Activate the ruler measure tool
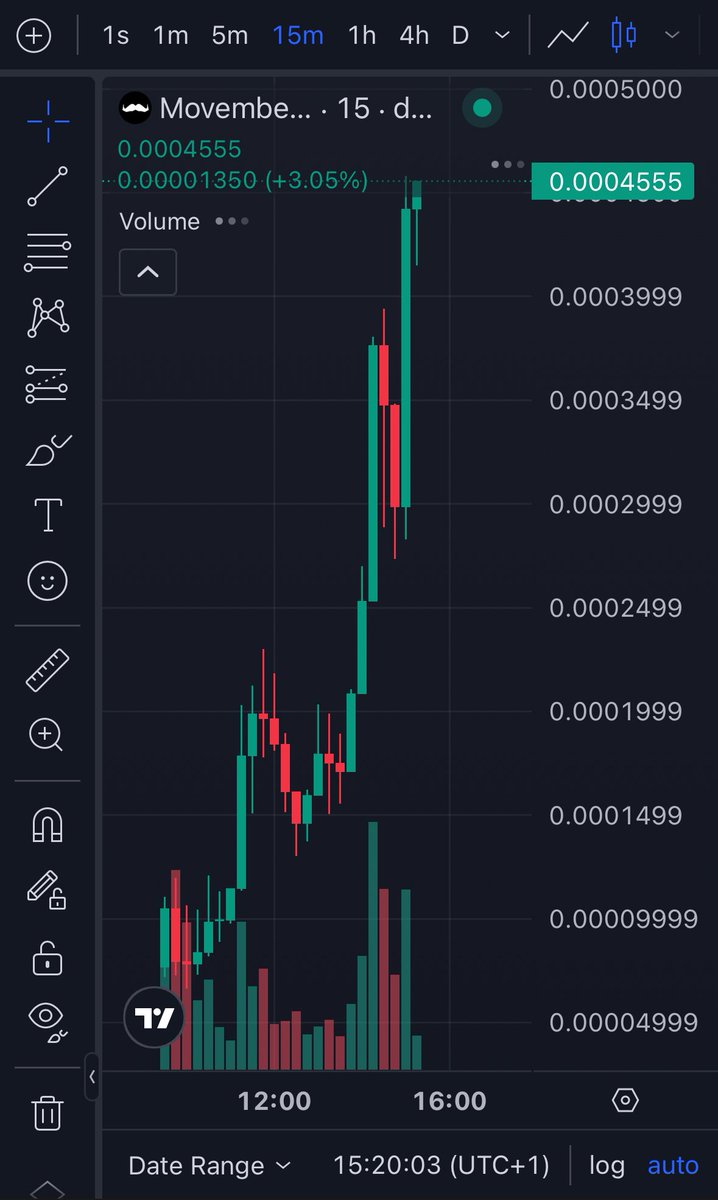The image size is (718, 1200). 47,669
